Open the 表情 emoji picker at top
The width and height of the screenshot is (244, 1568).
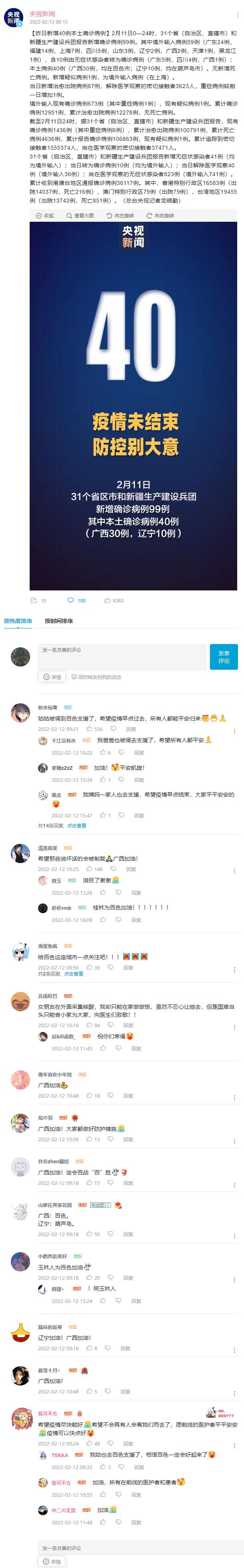click(x=52, y=677)
